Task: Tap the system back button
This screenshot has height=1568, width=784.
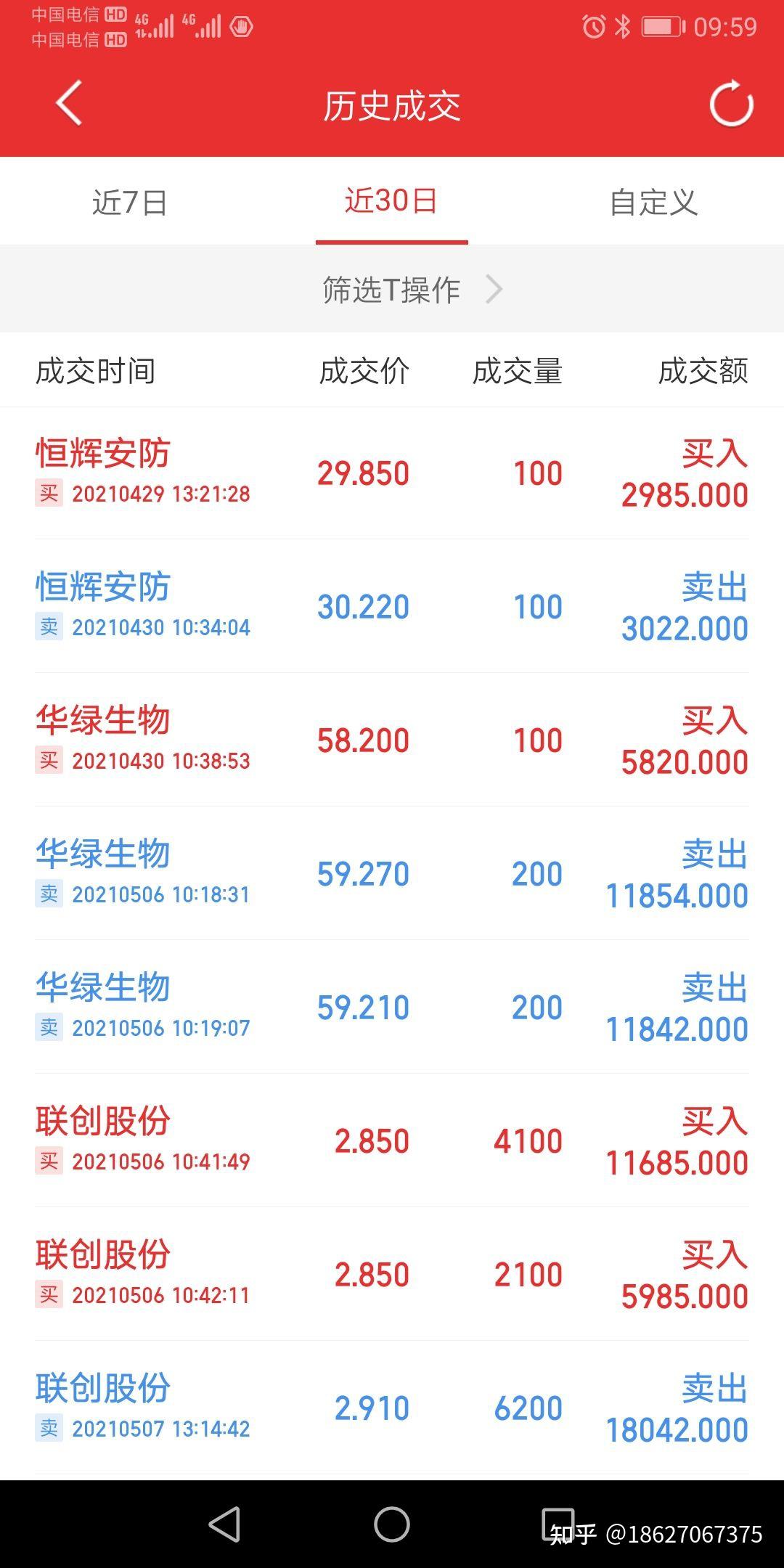Action: [225, 1524]
